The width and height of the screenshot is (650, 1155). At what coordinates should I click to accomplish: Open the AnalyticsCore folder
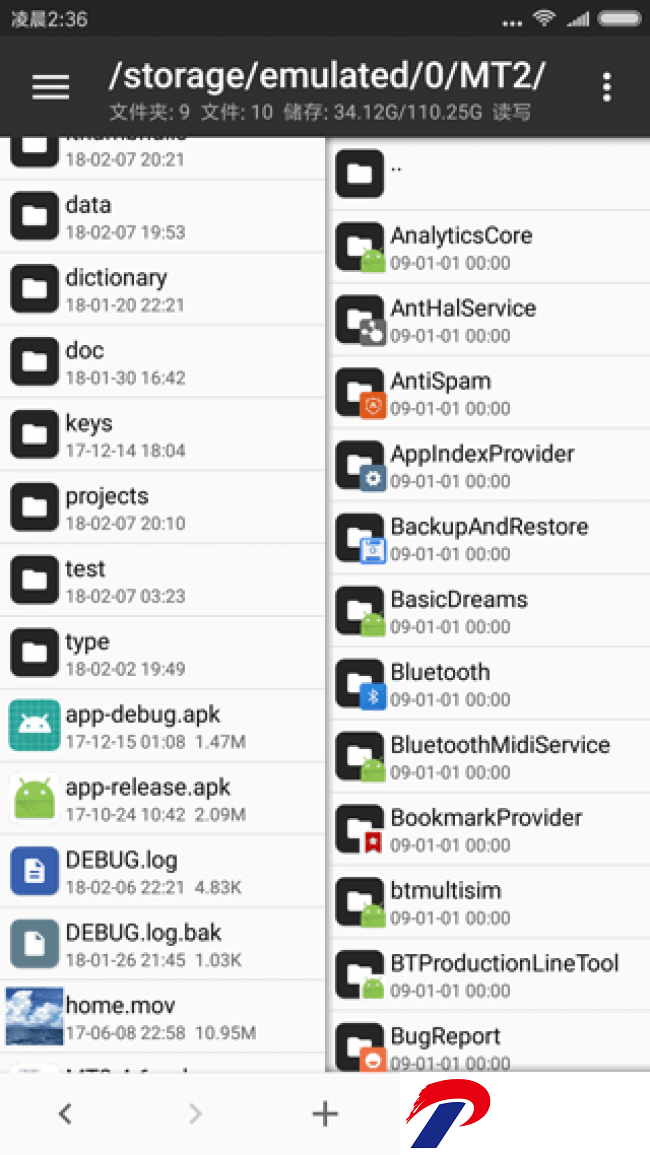(x=489, y=247)
